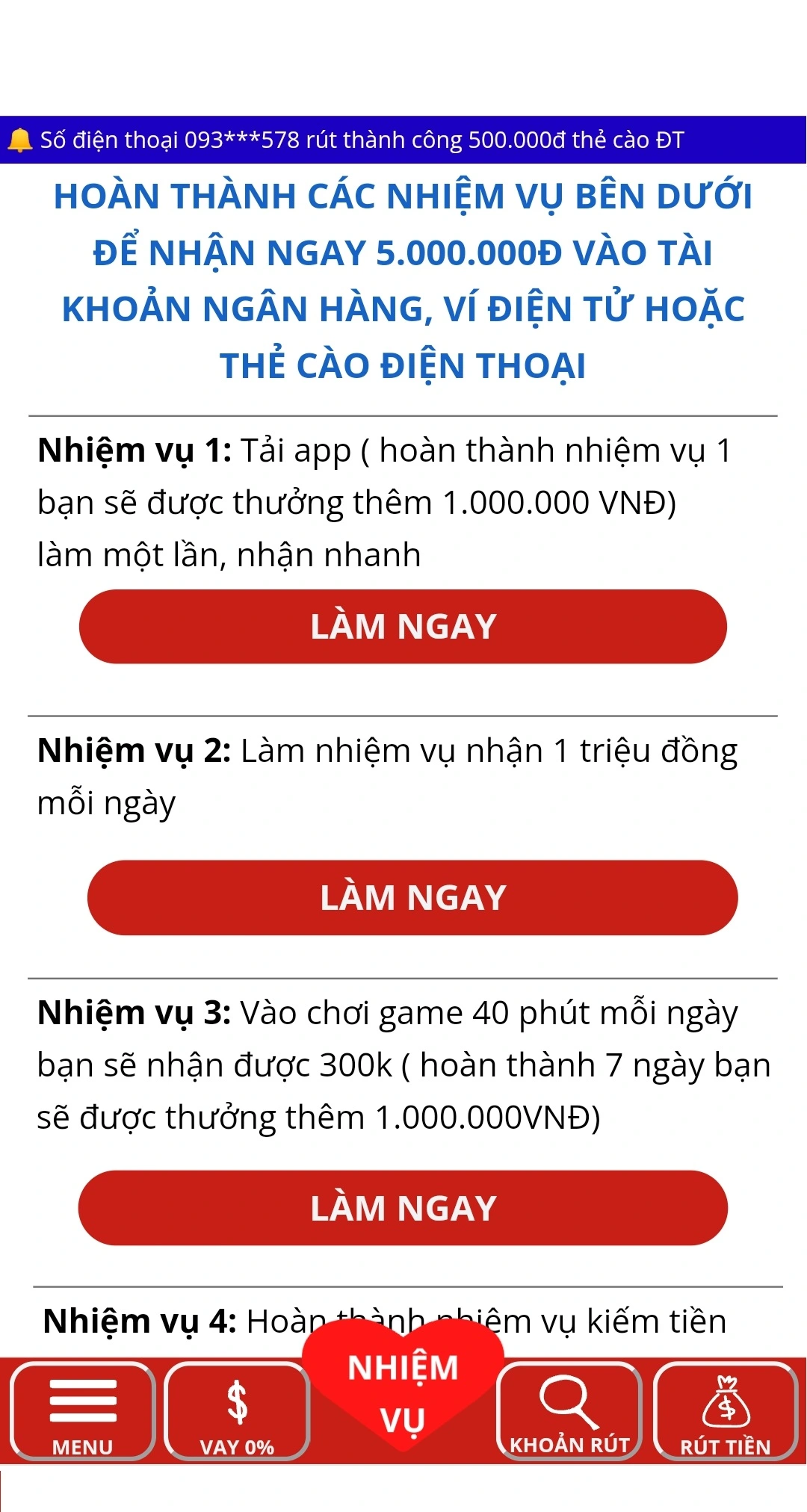Start Nhiệm vụ 2 with LÀM NGAY

(x=412, y=897)
